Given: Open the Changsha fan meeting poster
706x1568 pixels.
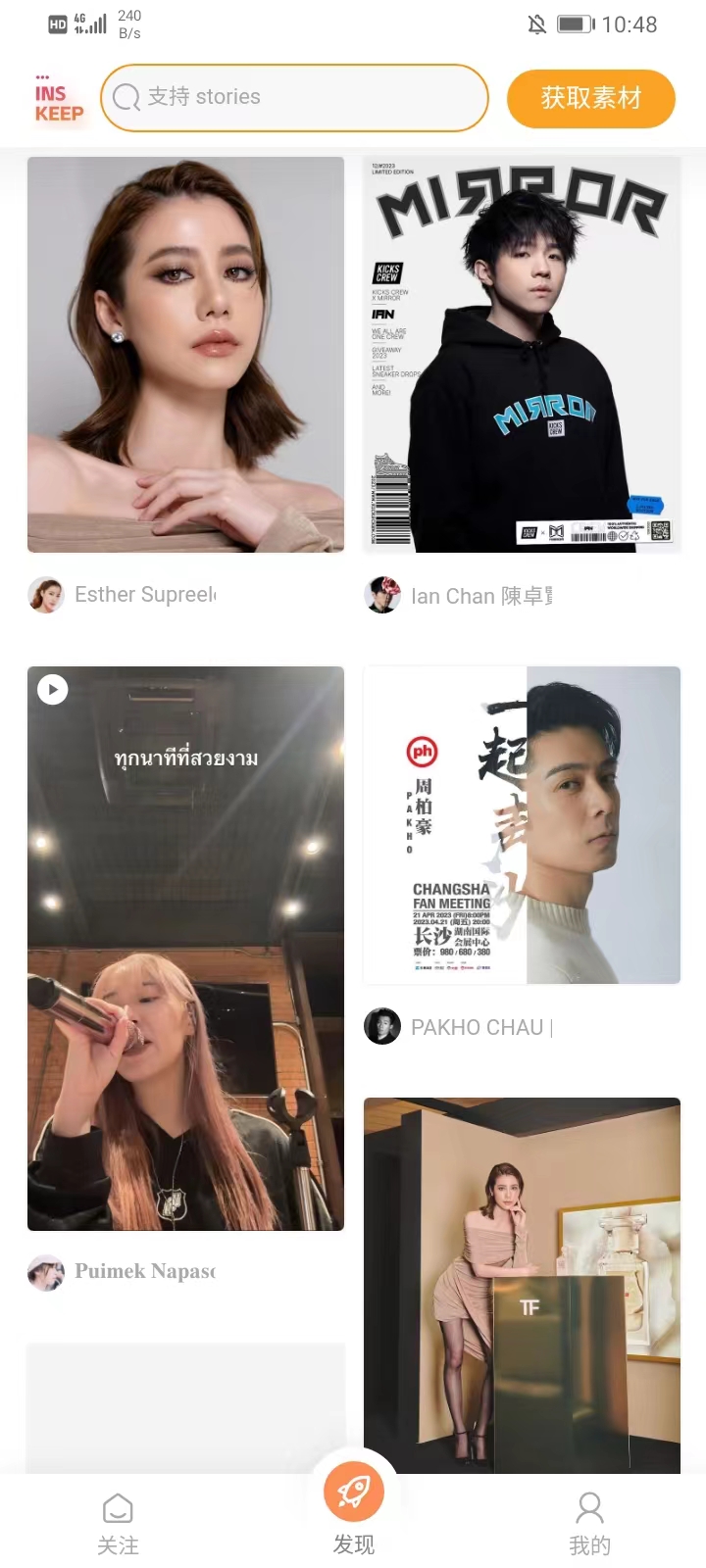Looking at the screenshot, I should (521, 824).
